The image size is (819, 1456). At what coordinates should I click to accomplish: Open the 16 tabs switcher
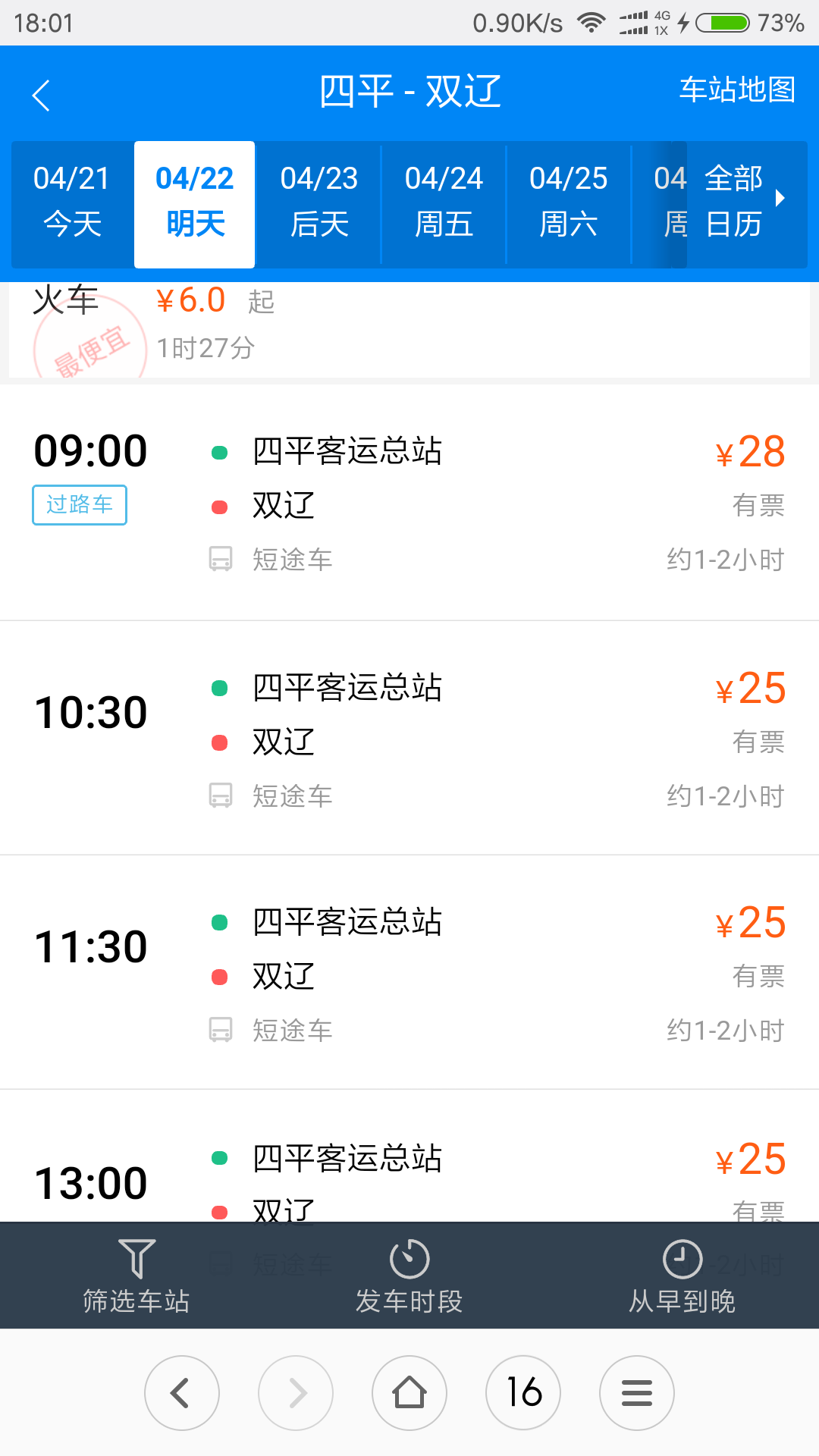(523, 1393)
